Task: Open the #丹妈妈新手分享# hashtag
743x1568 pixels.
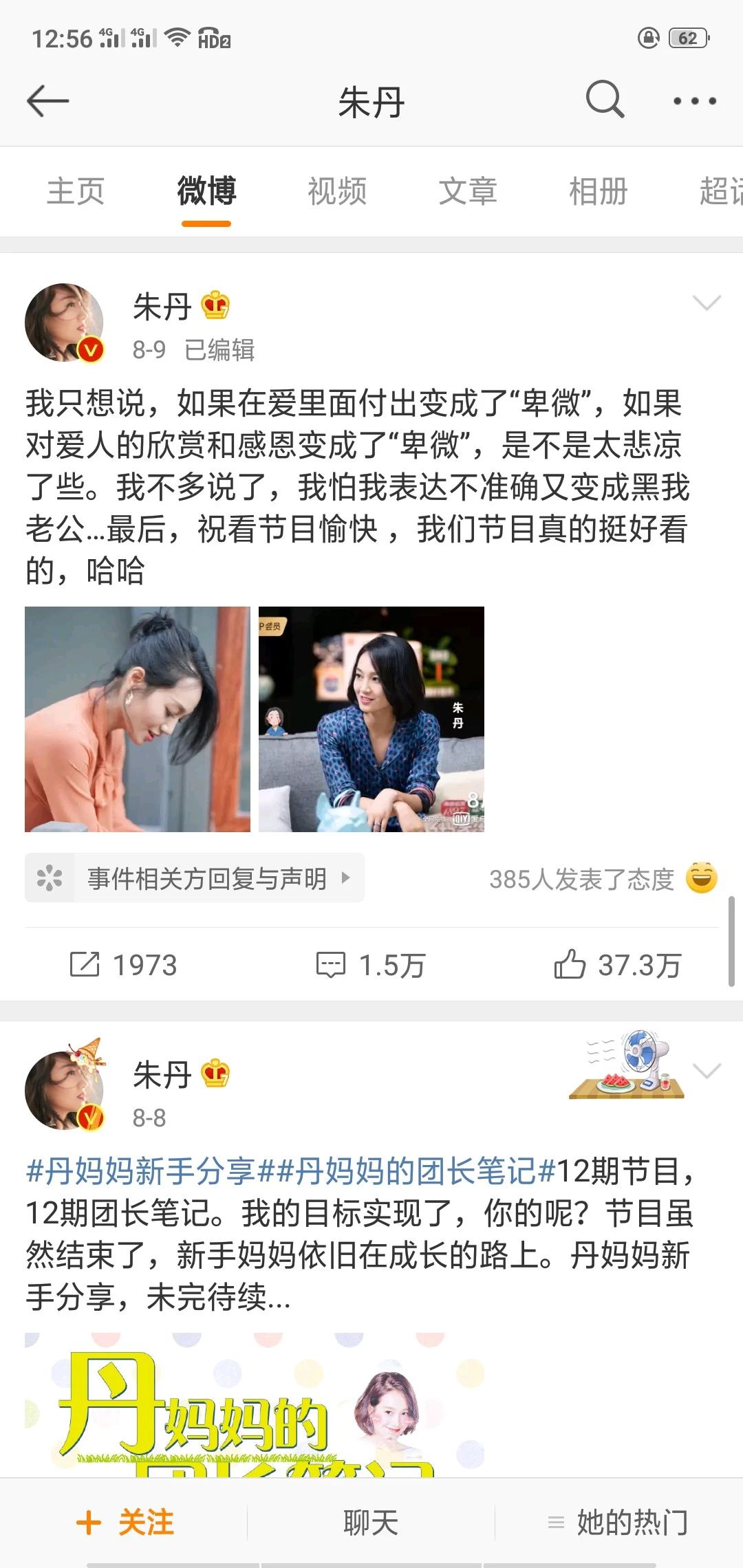Action: click(x=141, y=1171)
